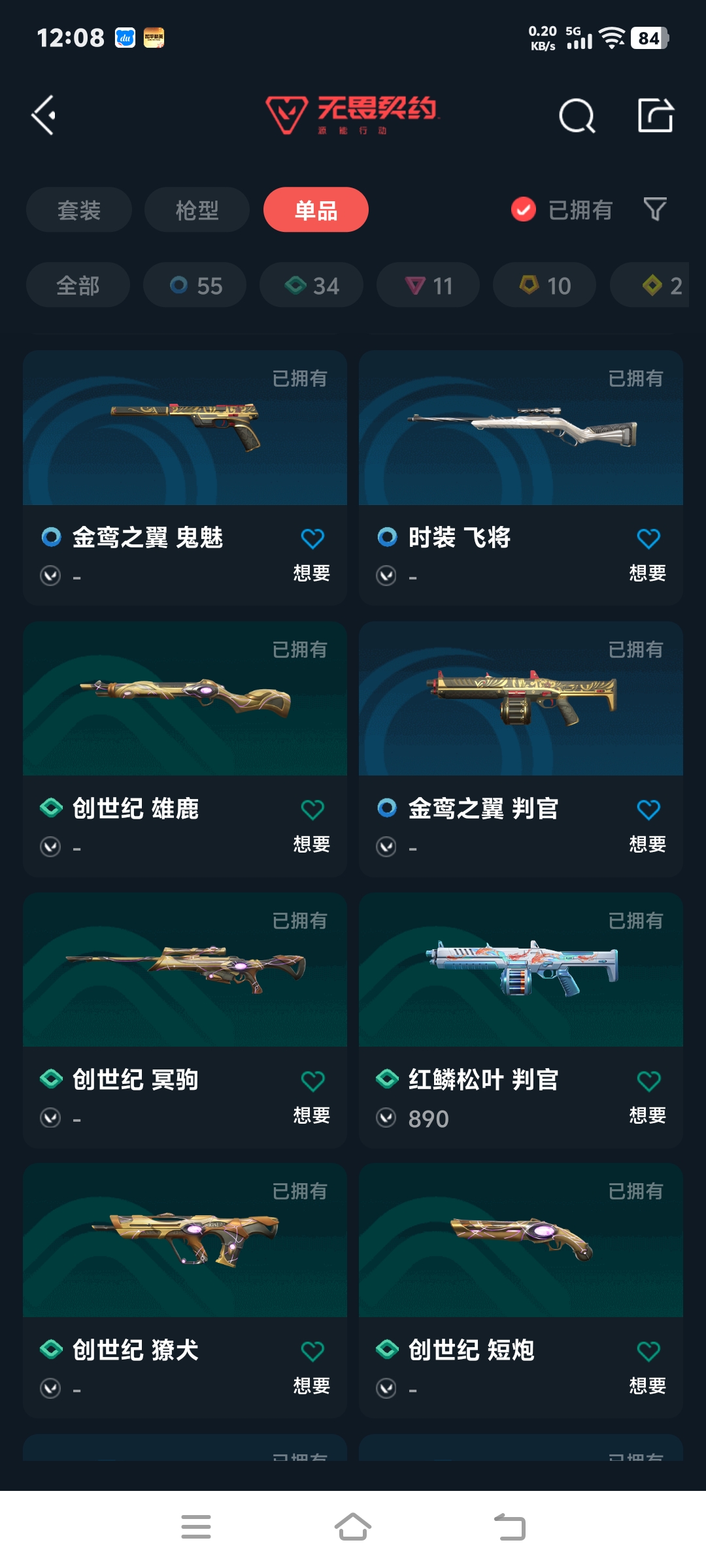Open the funnel filter icon
The width and height of the screenshot is (706, 1568).
(x=655, y=210)
